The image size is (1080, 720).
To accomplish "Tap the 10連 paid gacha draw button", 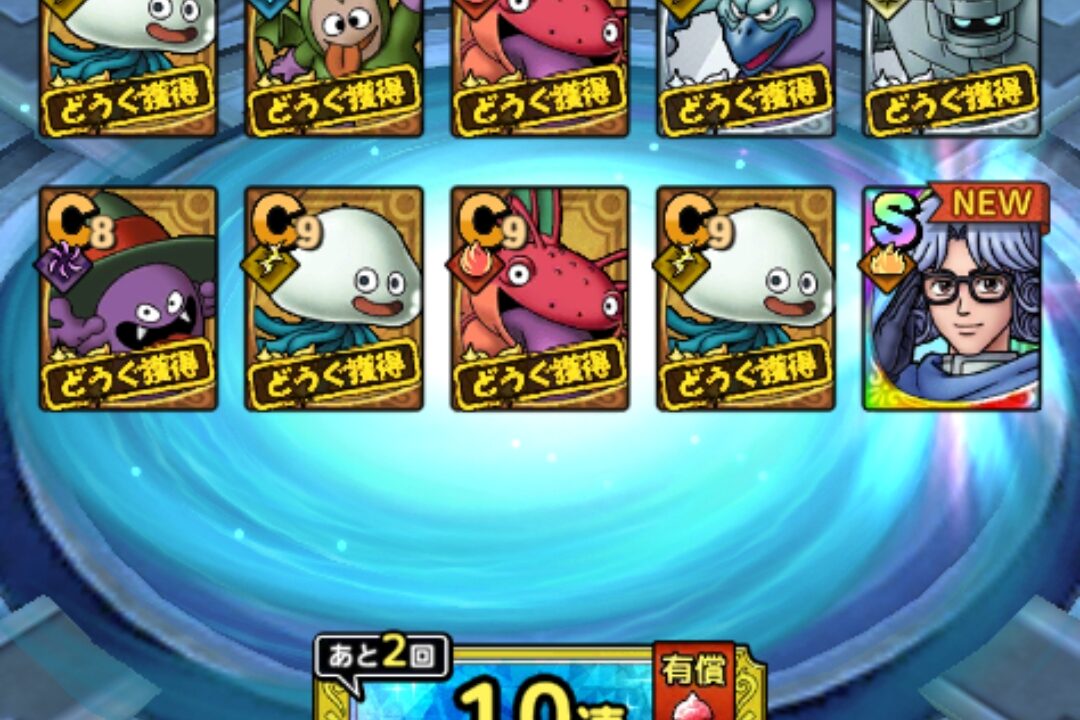I will click(x=540, y=690).
